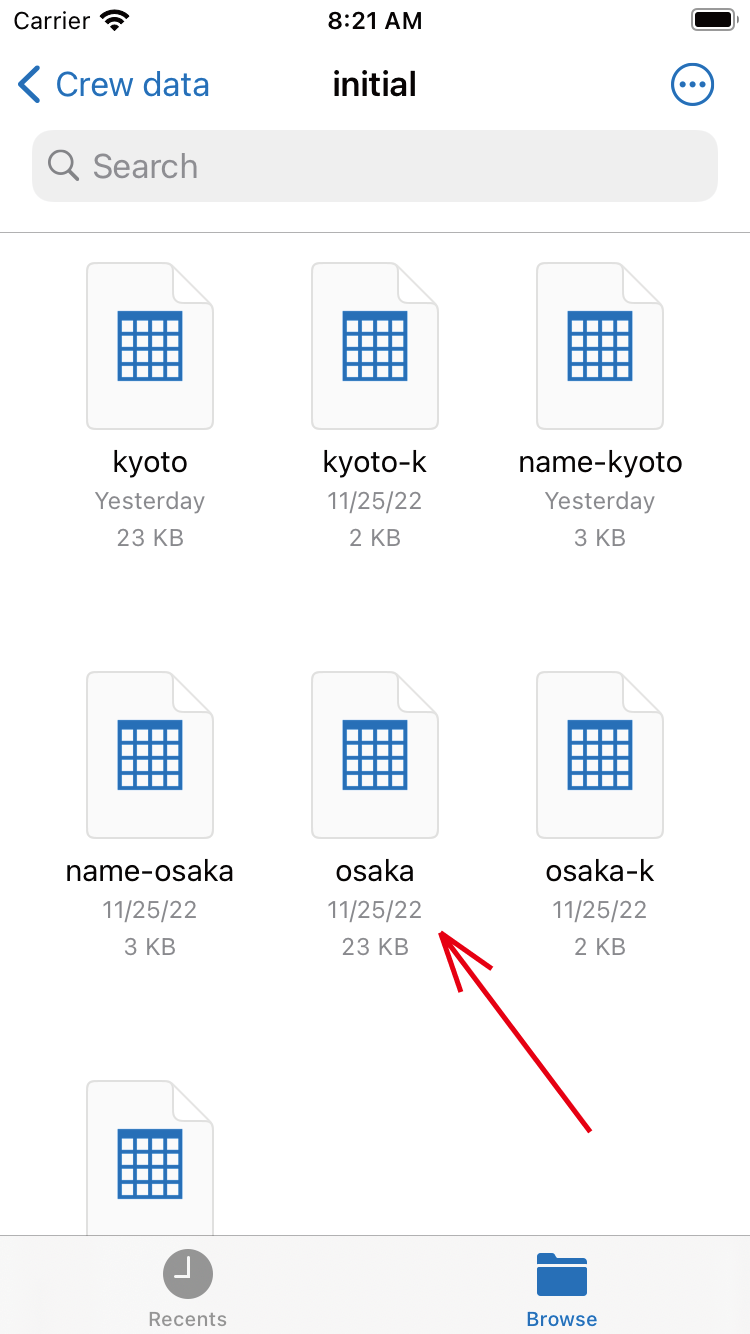
Task: Switch to the Recents tab
Action: click(188, 1288)
